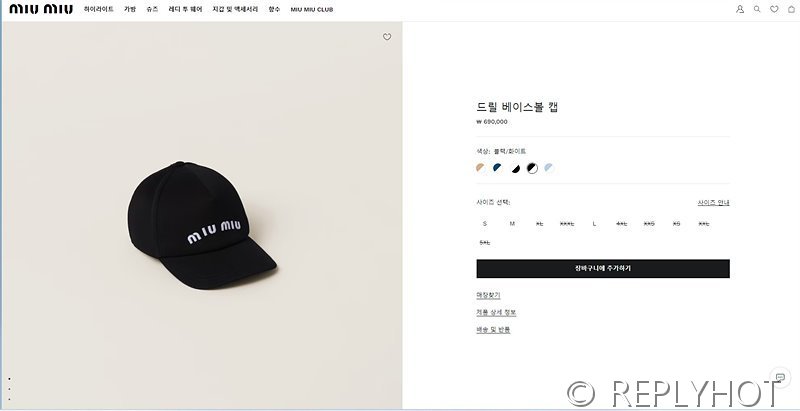Open the 매장찾기 store finder link

pos(488,295)
